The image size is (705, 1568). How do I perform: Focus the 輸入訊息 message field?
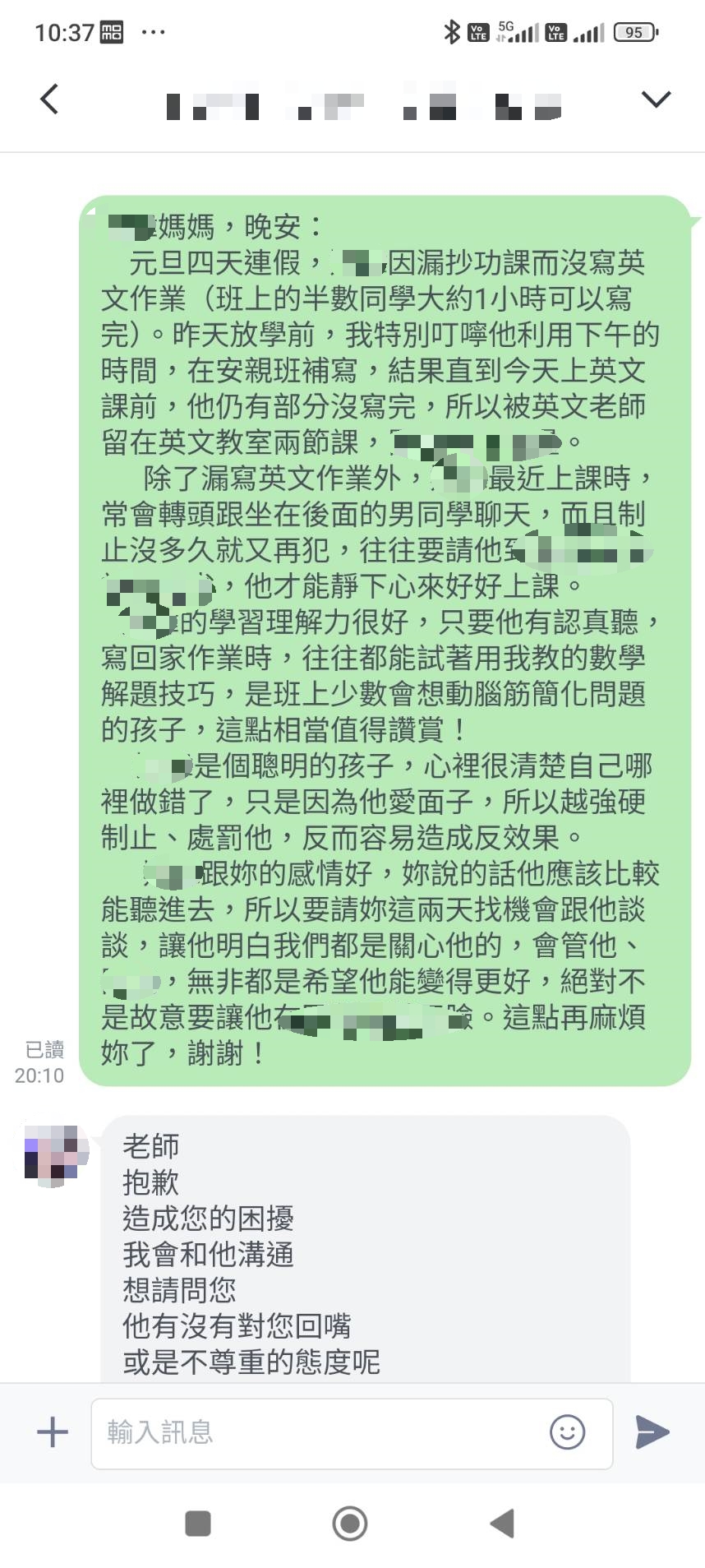320,1432
